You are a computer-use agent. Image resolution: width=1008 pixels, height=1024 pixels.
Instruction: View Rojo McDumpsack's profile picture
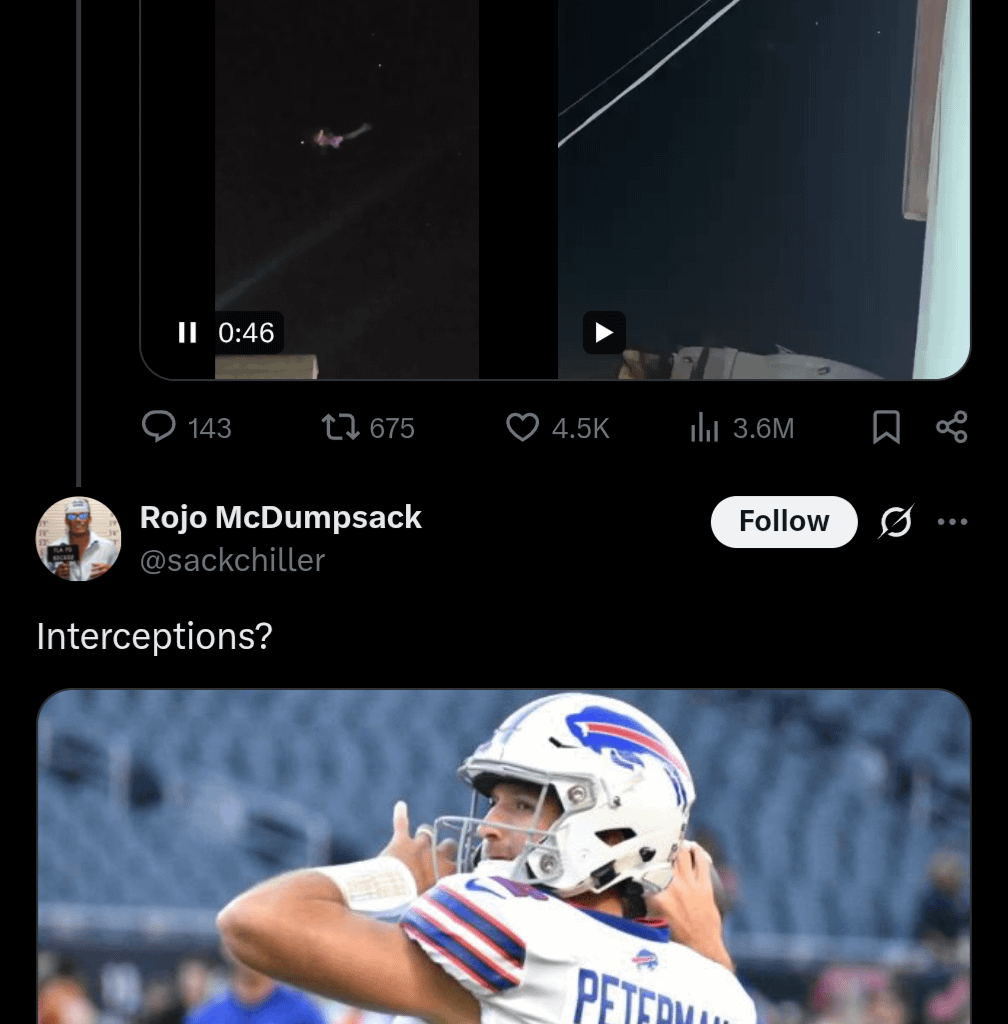(78, 539)
